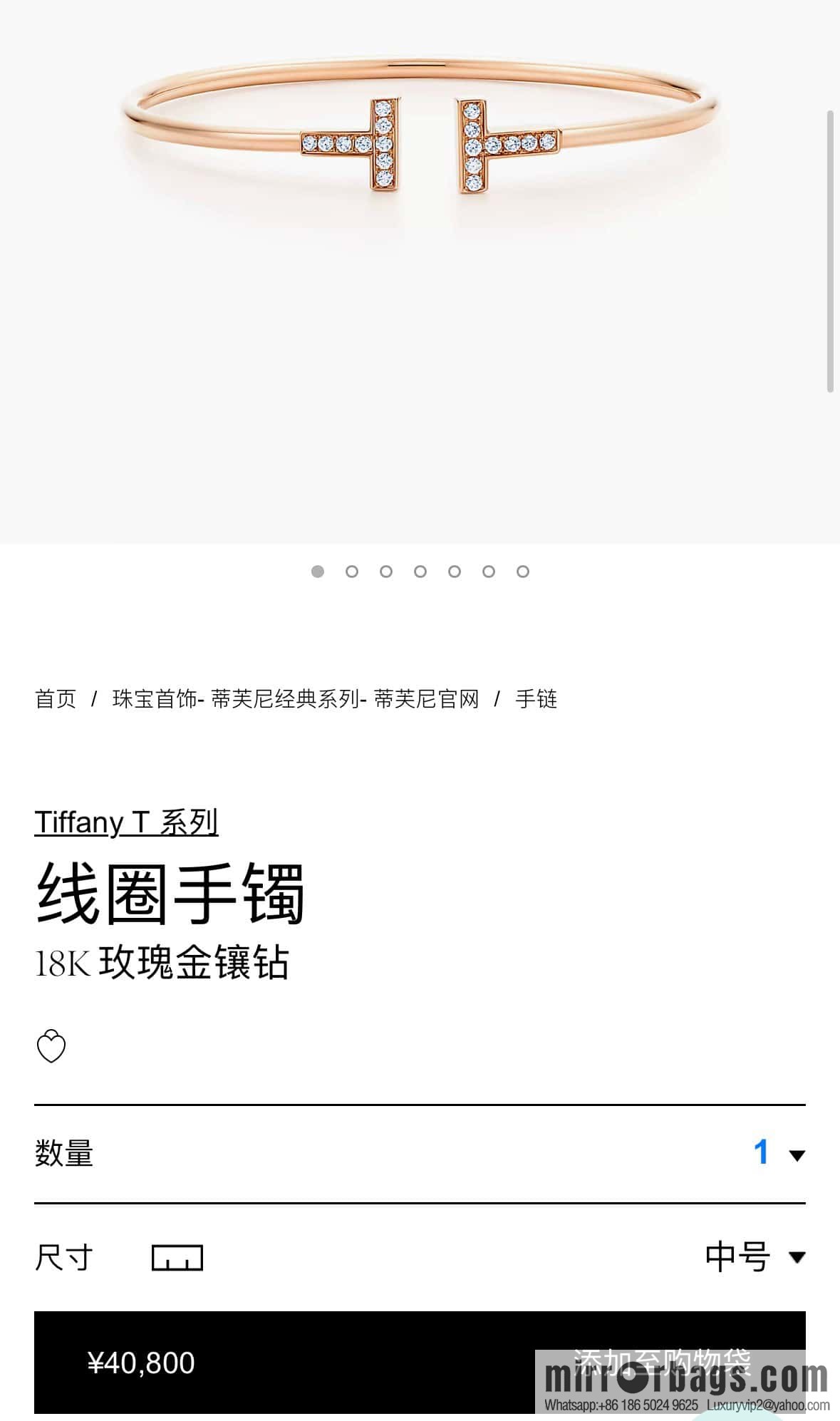Save the bangle to the wishlist heart

pyautogui.click(x=51, y=1047)
